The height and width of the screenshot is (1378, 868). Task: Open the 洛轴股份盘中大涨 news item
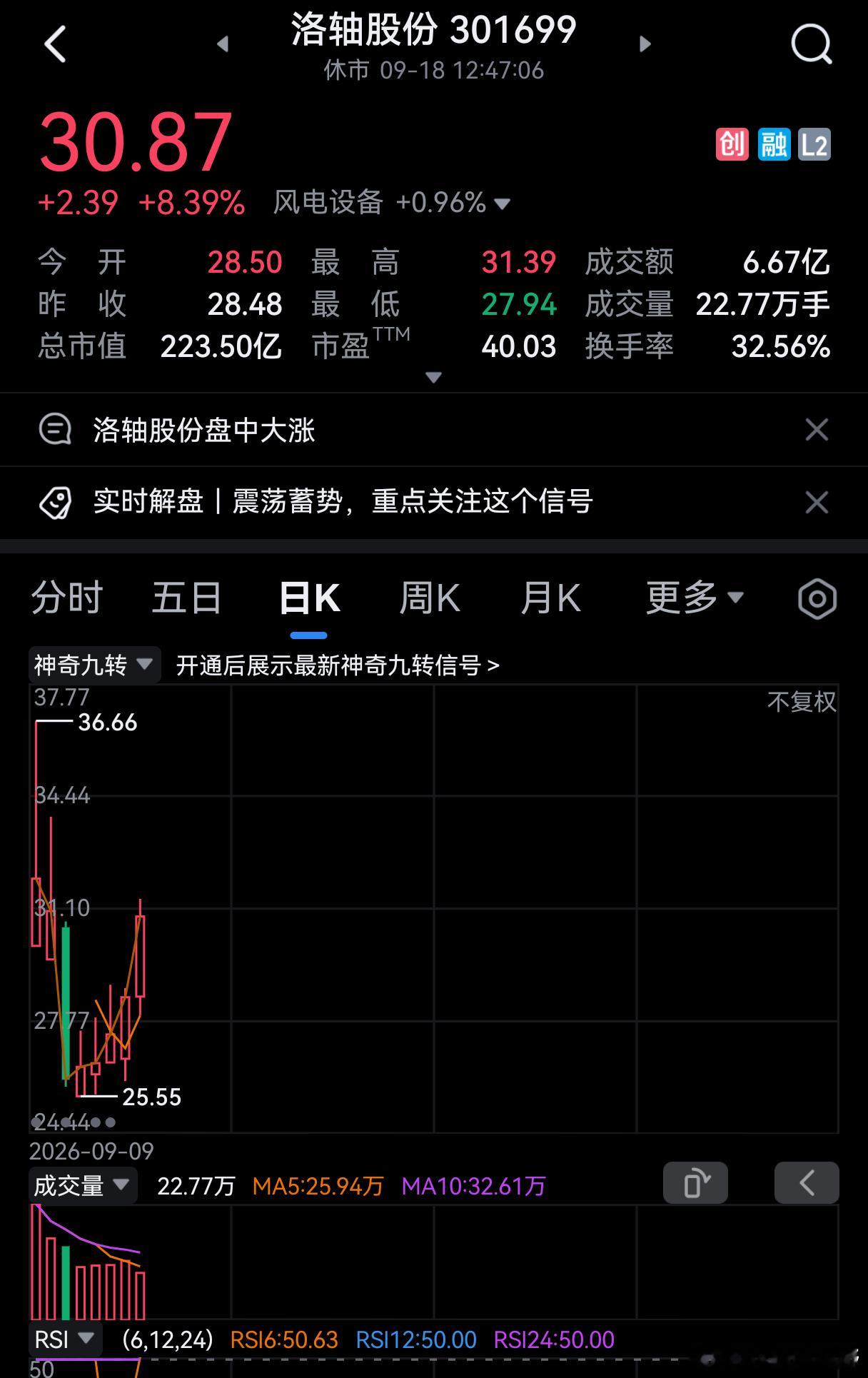pos(204,431)
